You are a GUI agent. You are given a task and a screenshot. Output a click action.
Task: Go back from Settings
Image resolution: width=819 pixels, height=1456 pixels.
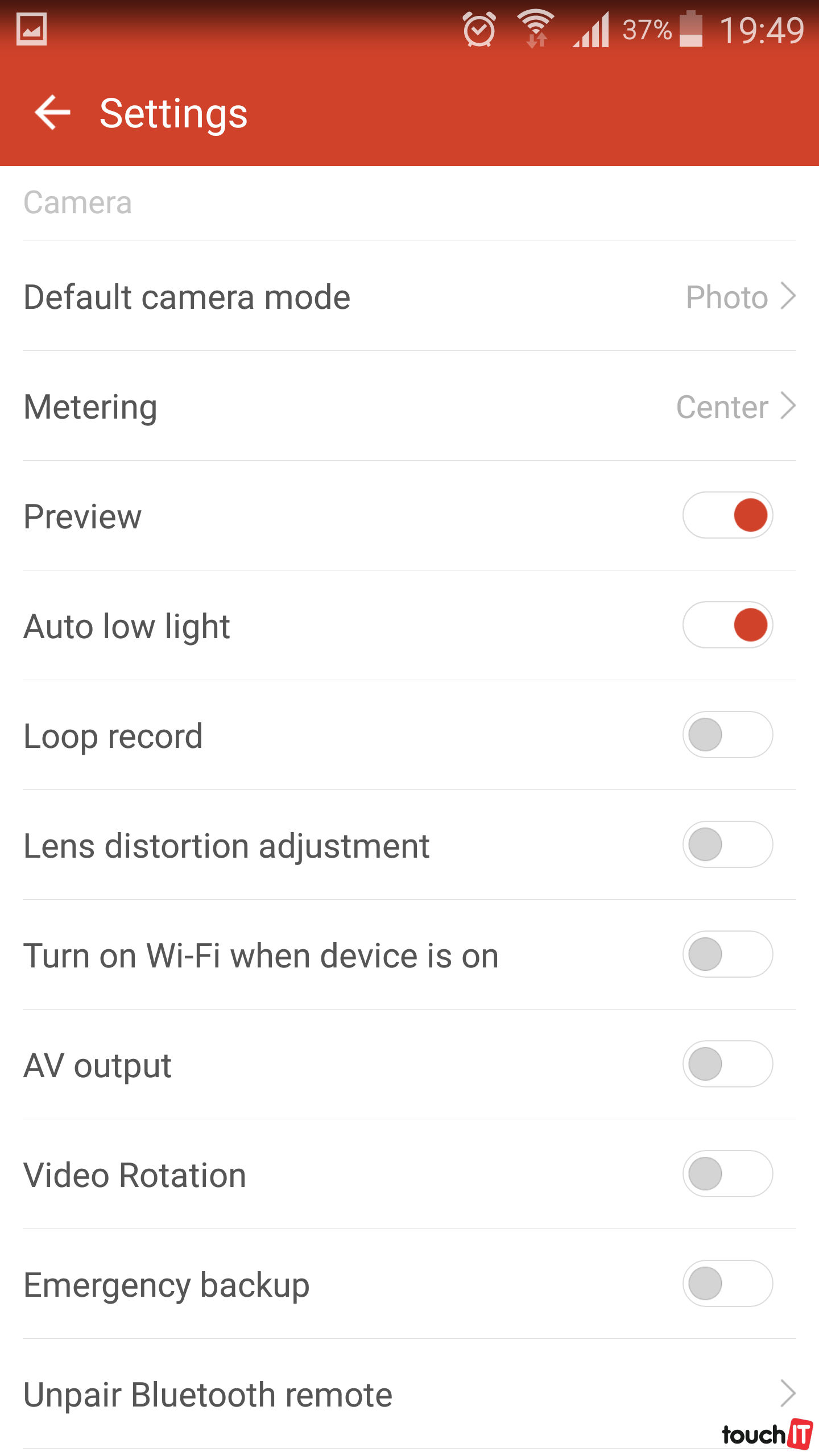tap(52, 113)
